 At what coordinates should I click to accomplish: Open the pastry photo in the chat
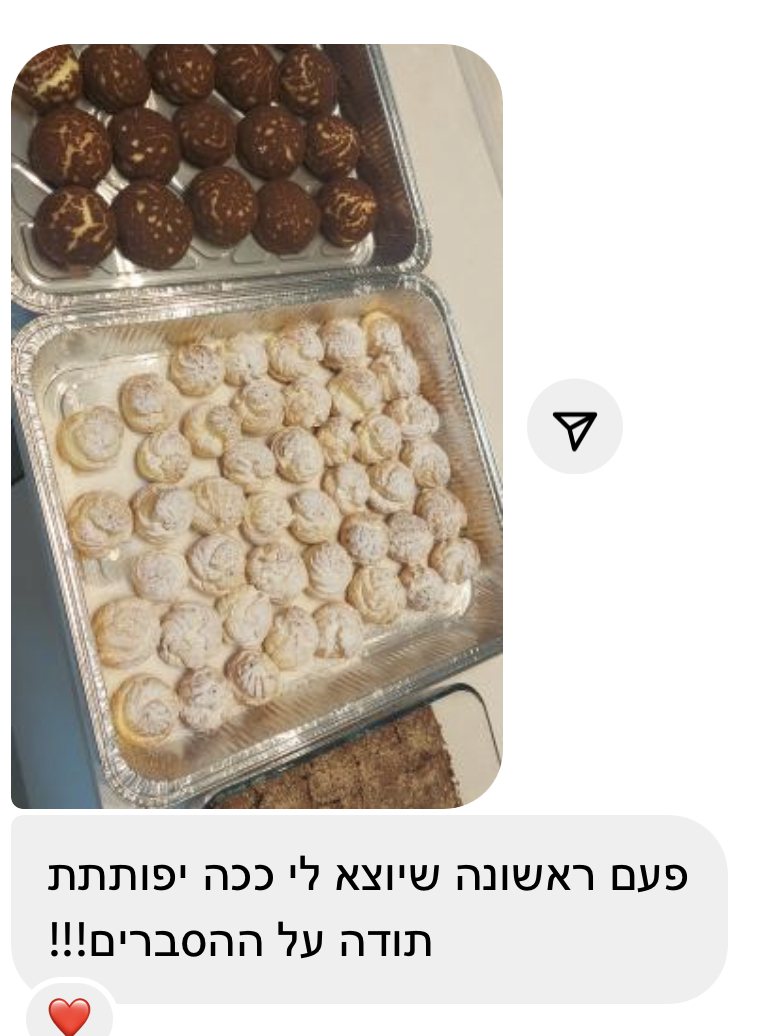tap(256, 425)
